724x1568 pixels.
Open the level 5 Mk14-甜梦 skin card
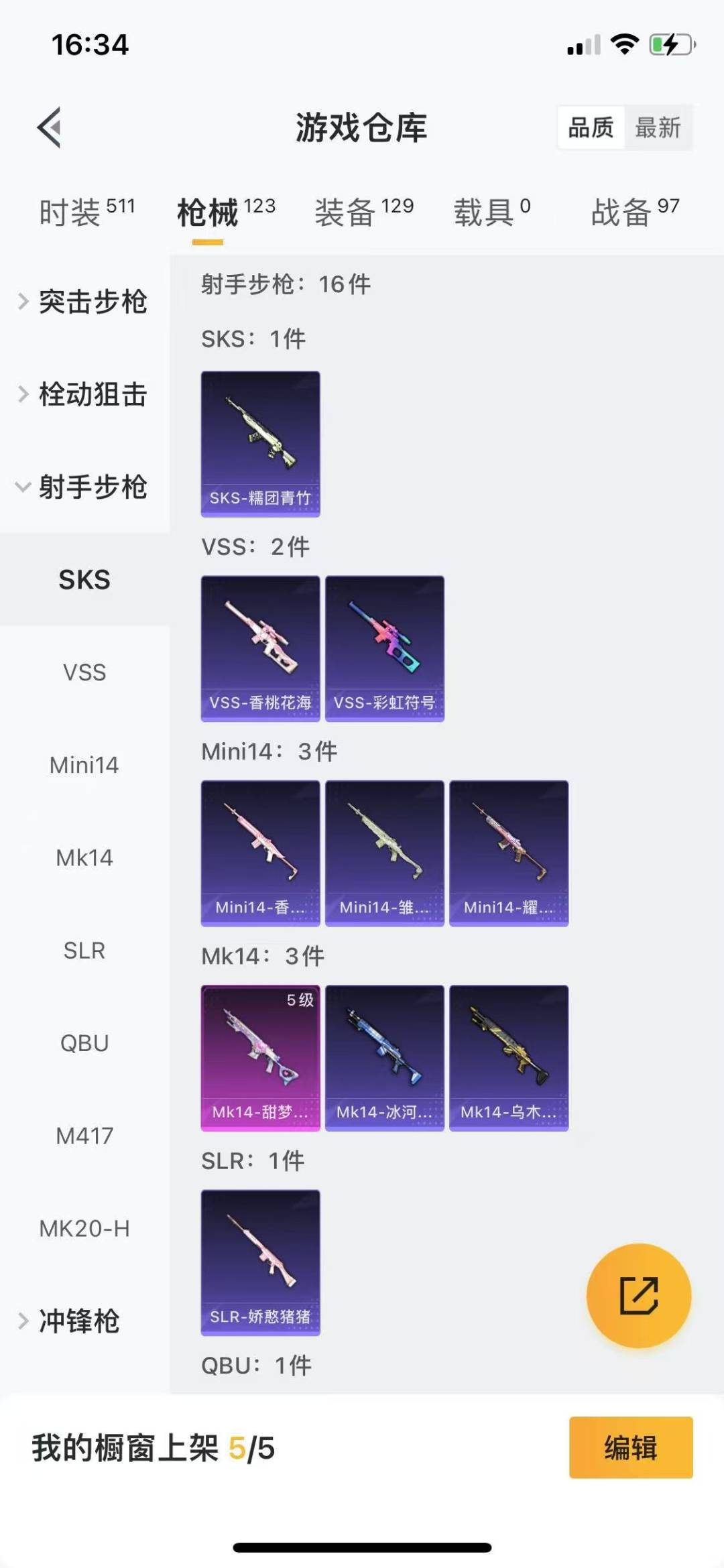(x=260, y=1057)
